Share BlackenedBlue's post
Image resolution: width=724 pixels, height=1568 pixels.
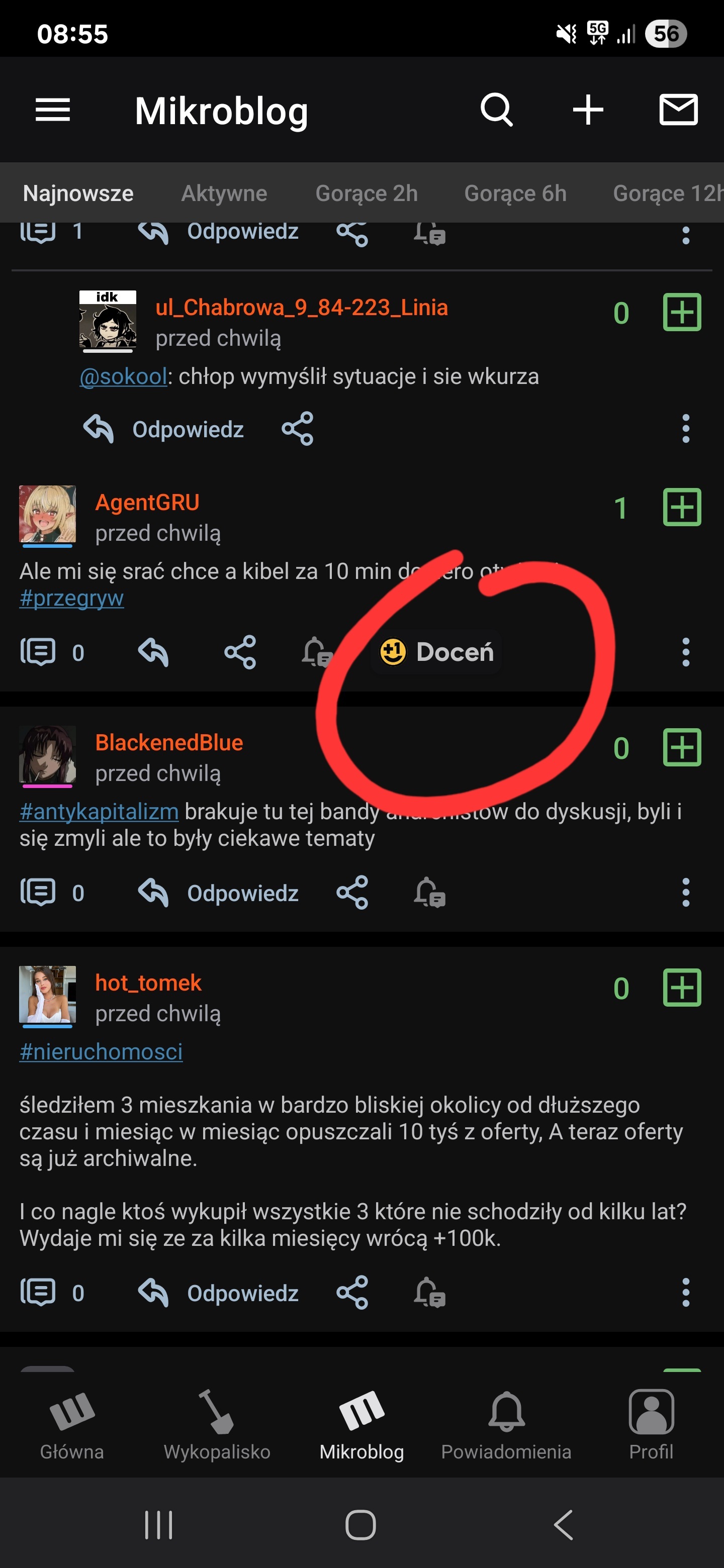coord(352,893)
